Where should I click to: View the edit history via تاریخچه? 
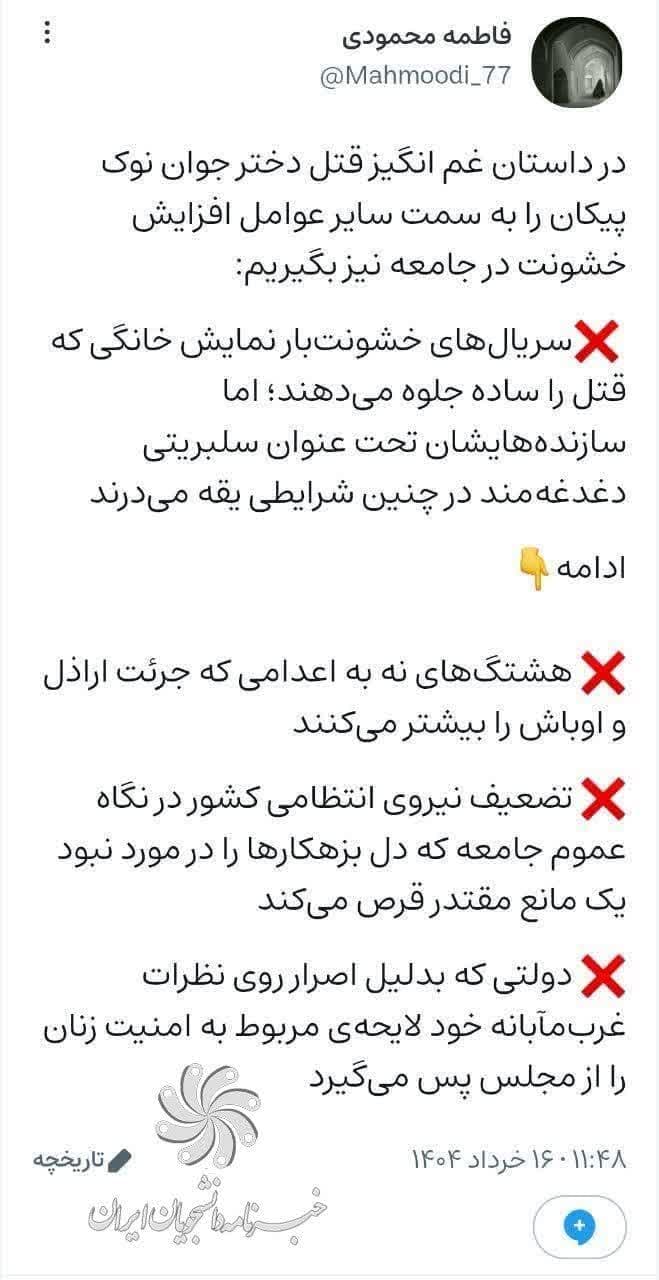coord(82,1160)
